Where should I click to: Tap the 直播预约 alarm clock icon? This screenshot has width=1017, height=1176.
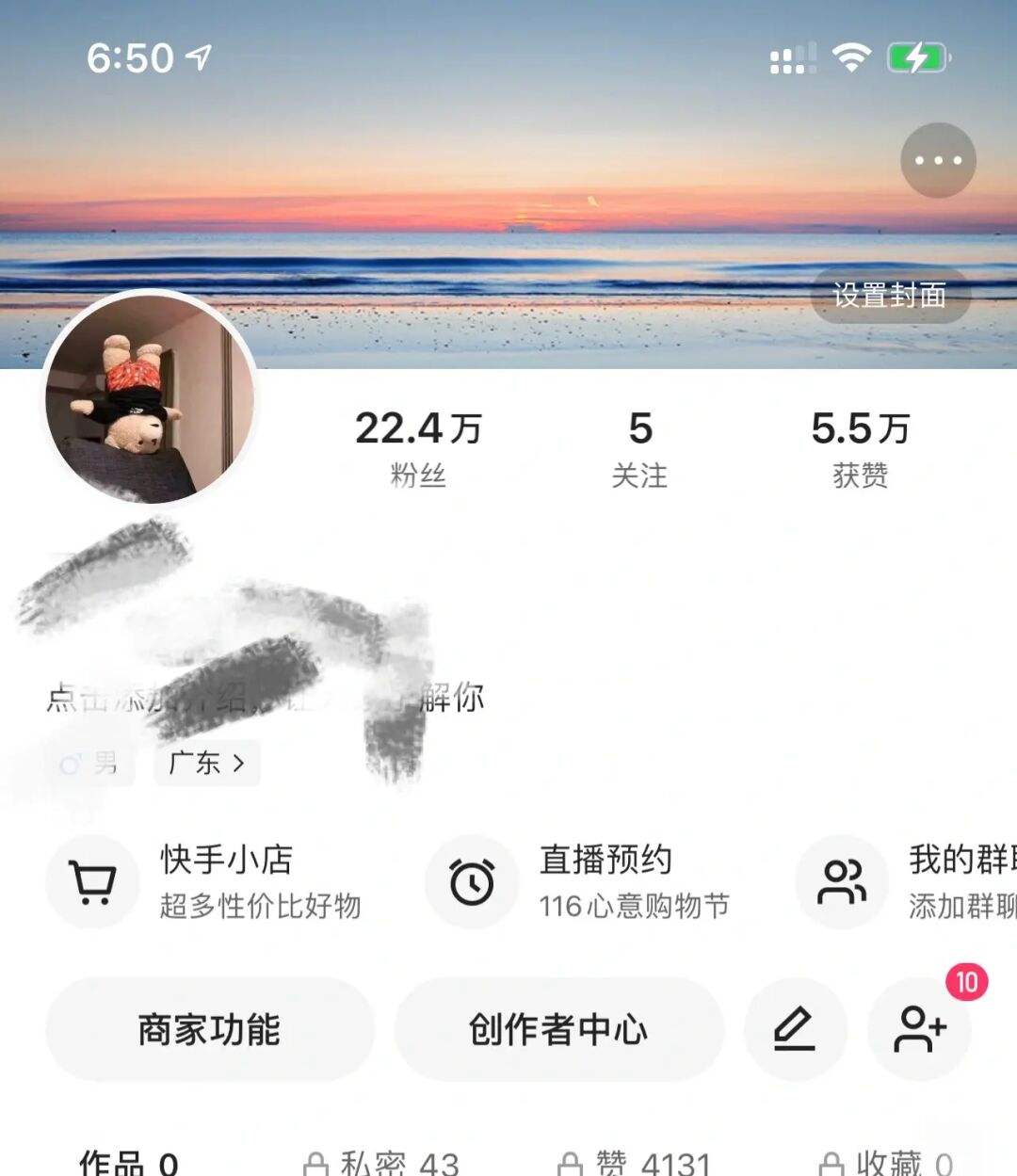point(471,882)
